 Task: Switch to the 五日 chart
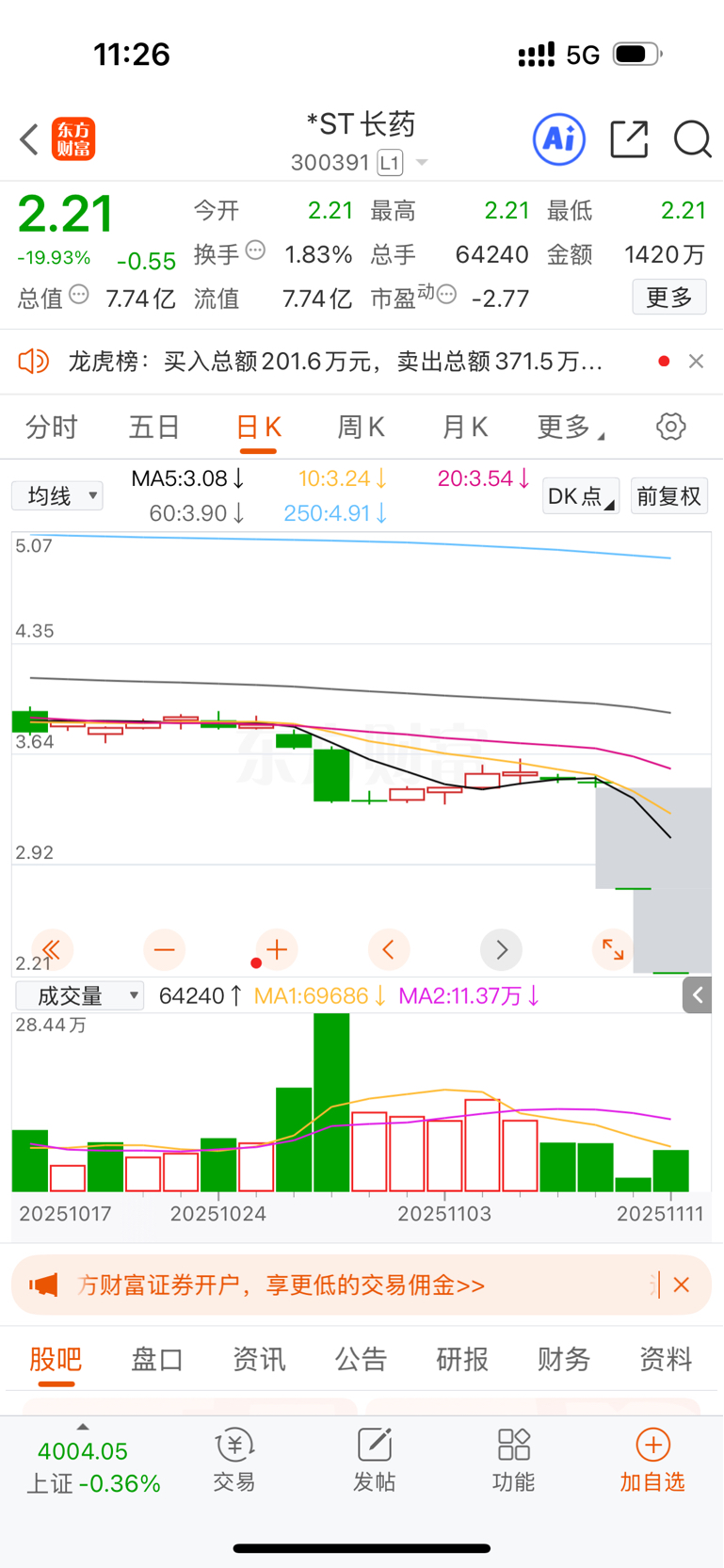(154, 428)
